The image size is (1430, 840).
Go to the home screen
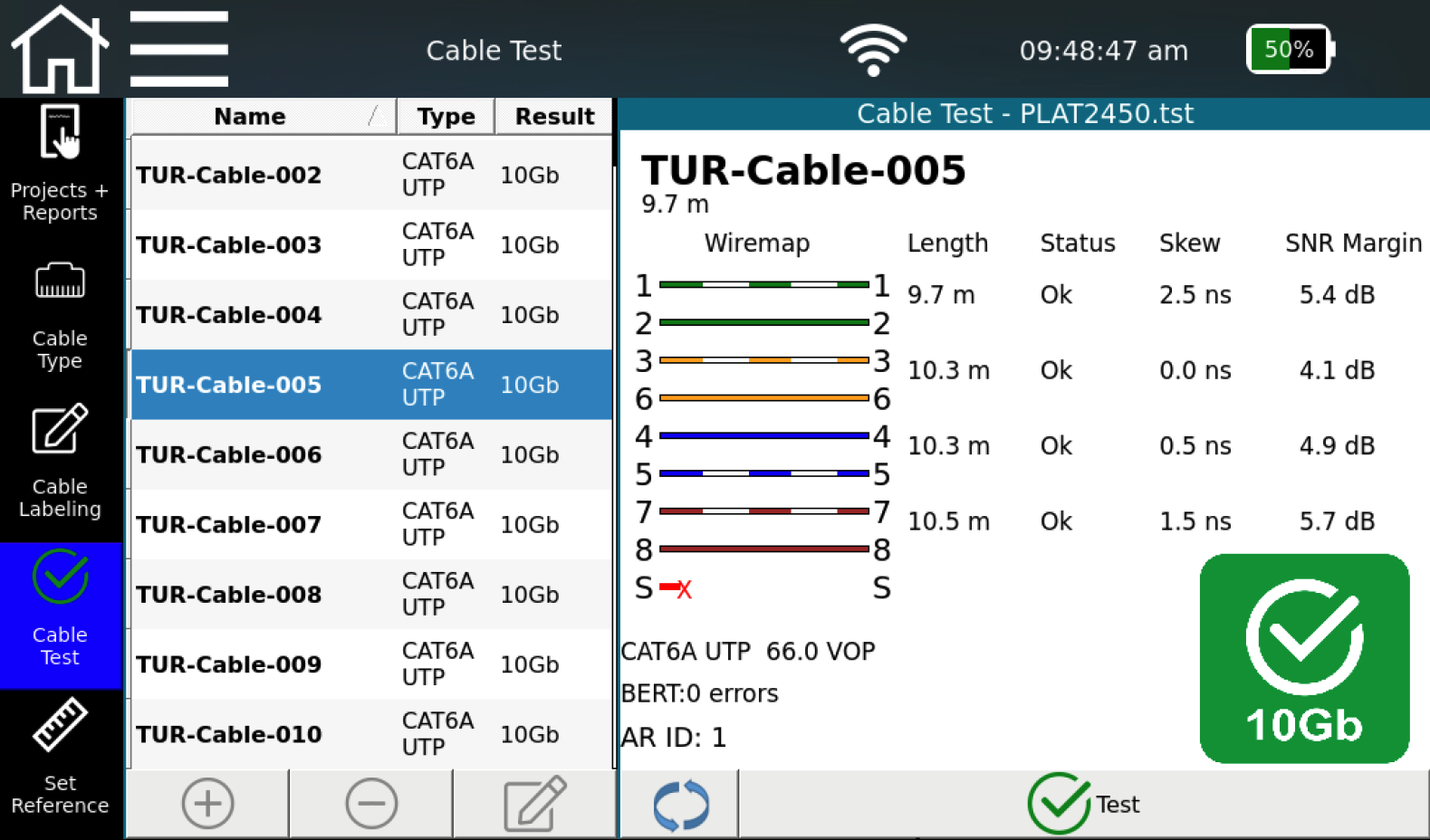[60, 49]
